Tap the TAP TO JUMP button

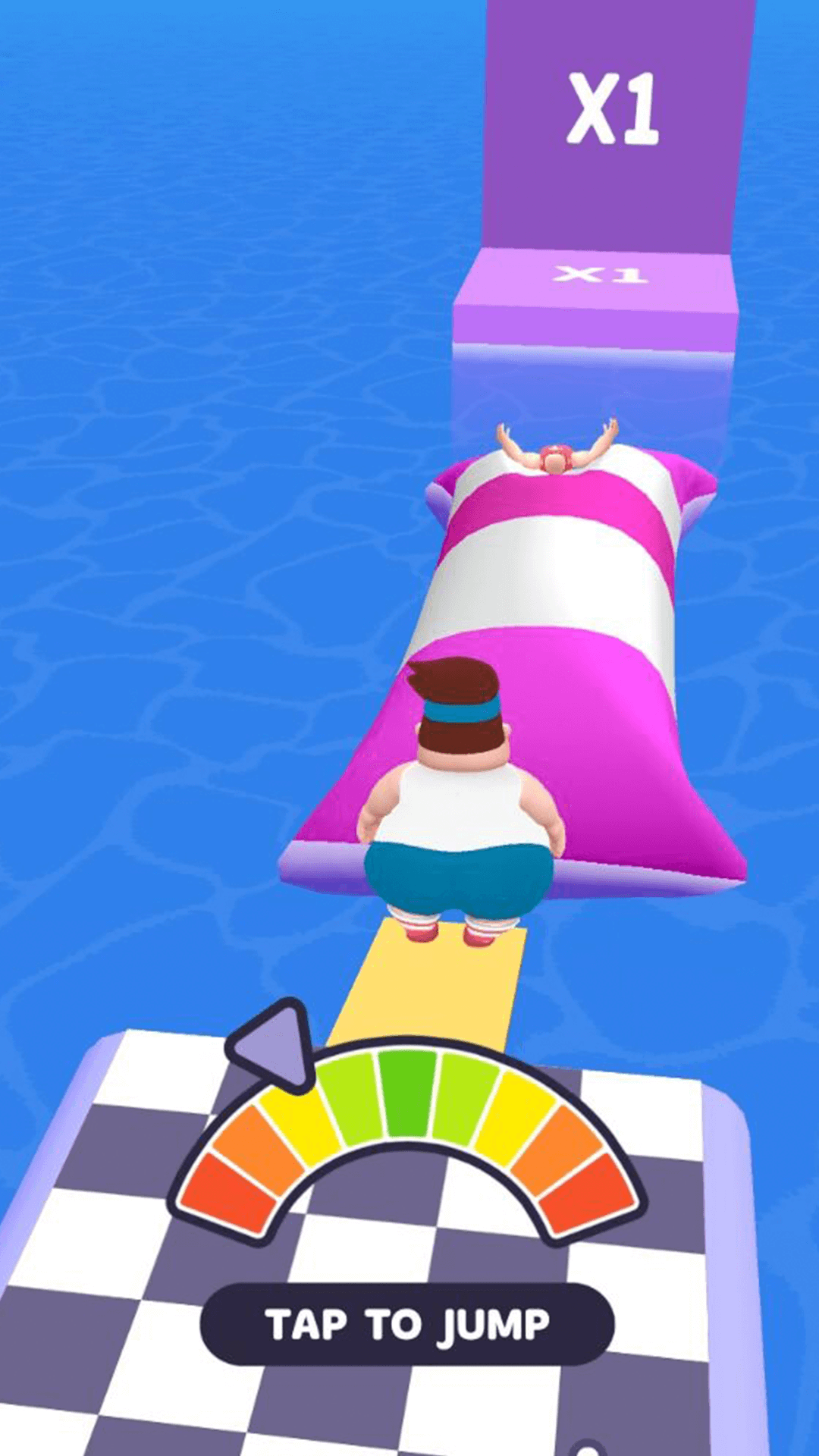pyautogui.click(x=407, y=1324)
